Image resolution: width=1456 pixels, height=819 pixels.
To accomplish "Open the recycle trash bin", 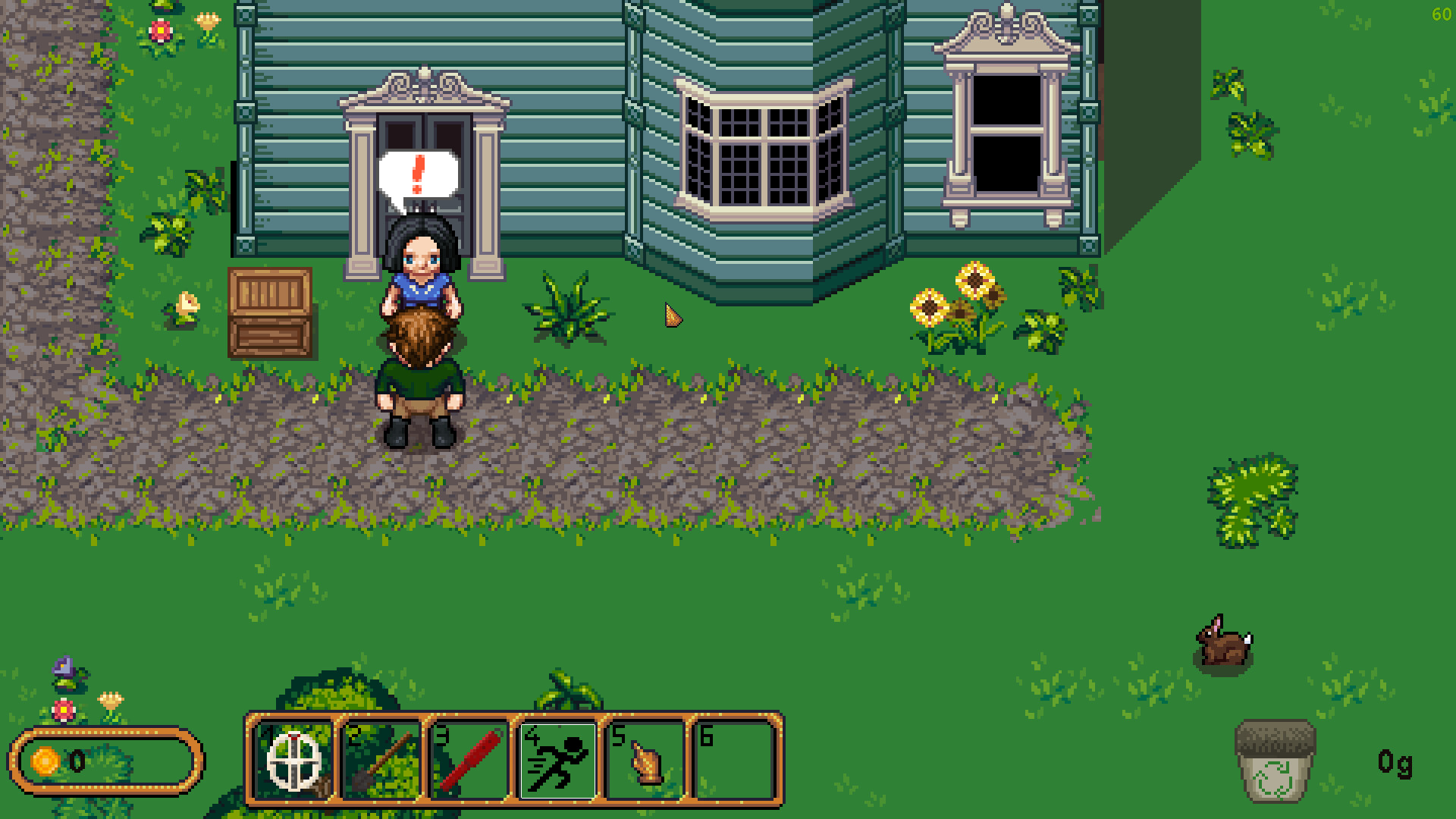I will [x=1275, y=762].
